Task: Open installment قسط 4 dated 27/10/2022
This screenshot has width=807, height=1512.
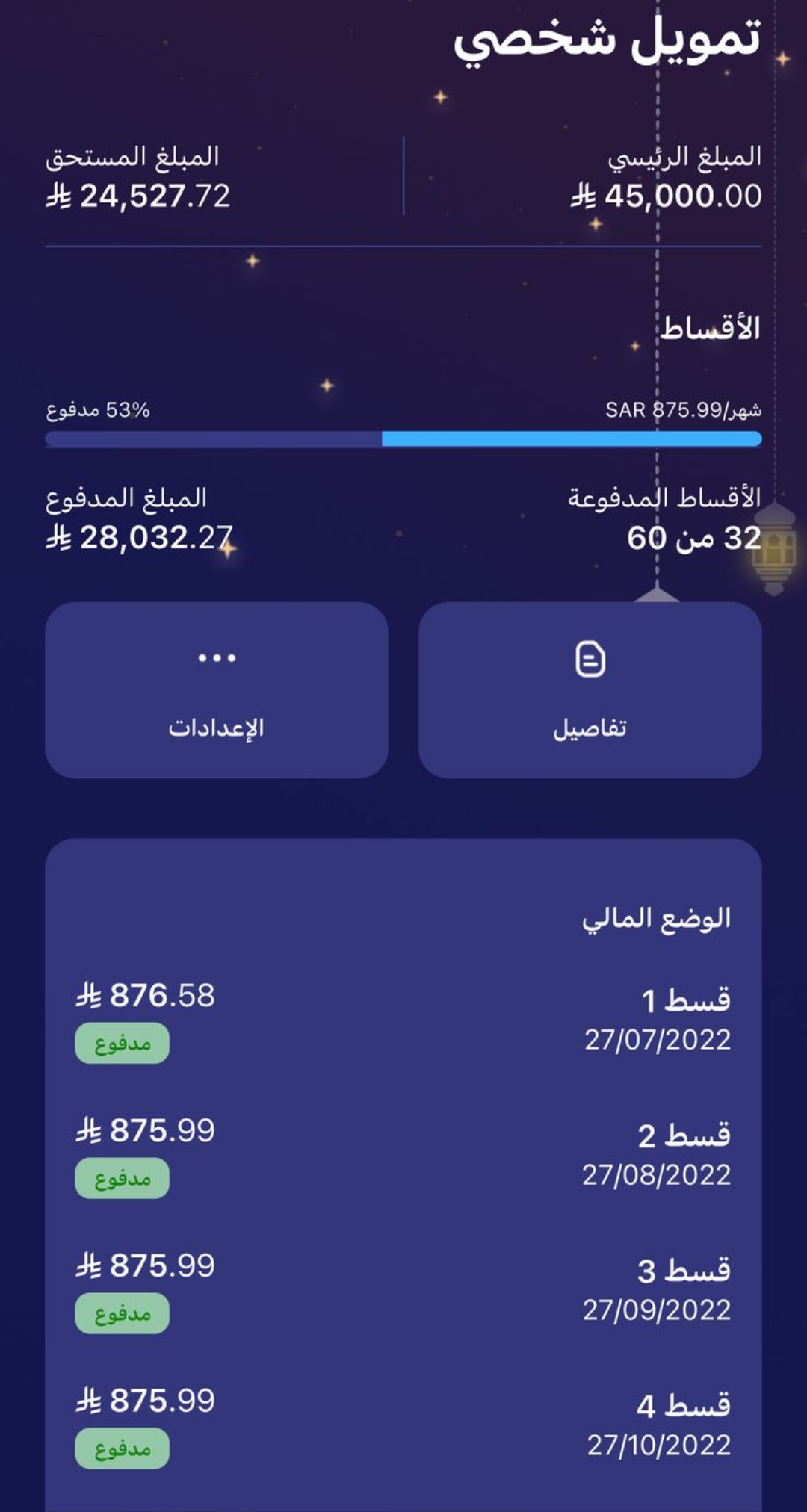Action: coord(403,1425)
